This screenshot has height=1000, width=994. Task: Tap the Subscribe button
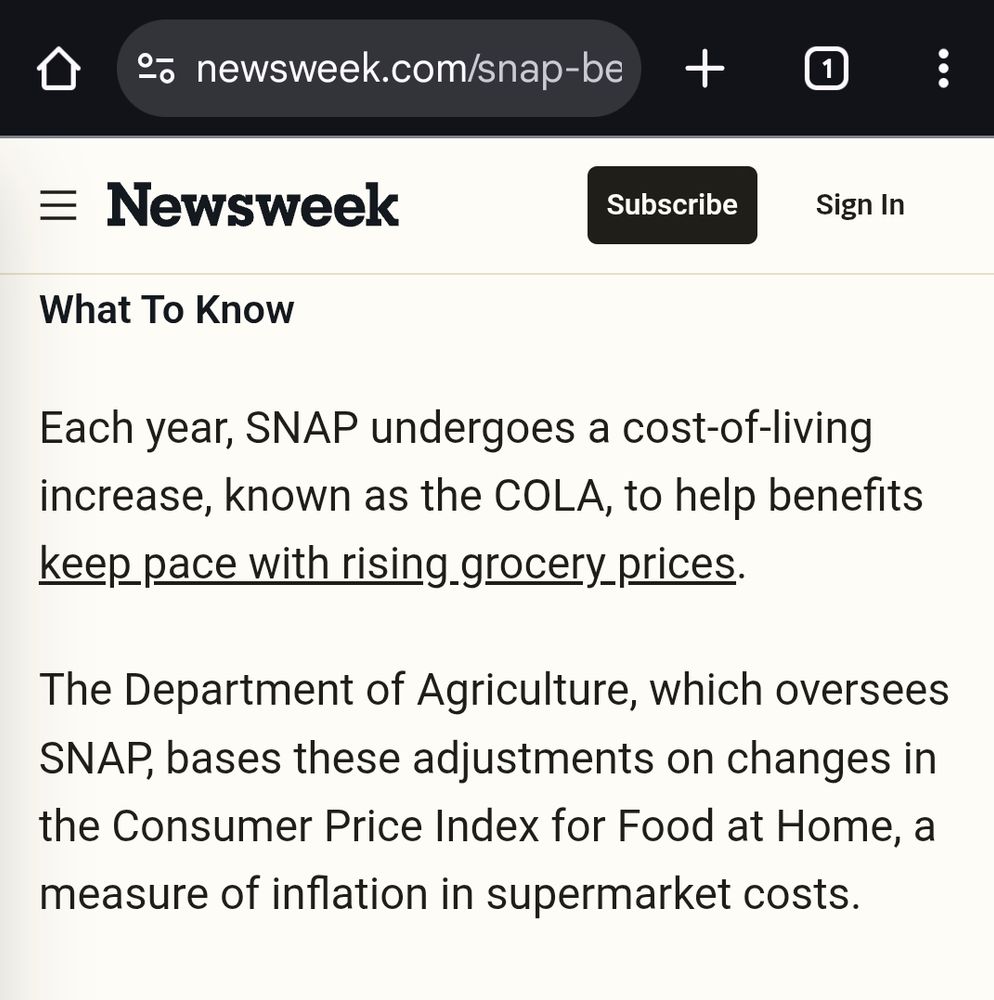pyautogui.click(x=672, y=205)
